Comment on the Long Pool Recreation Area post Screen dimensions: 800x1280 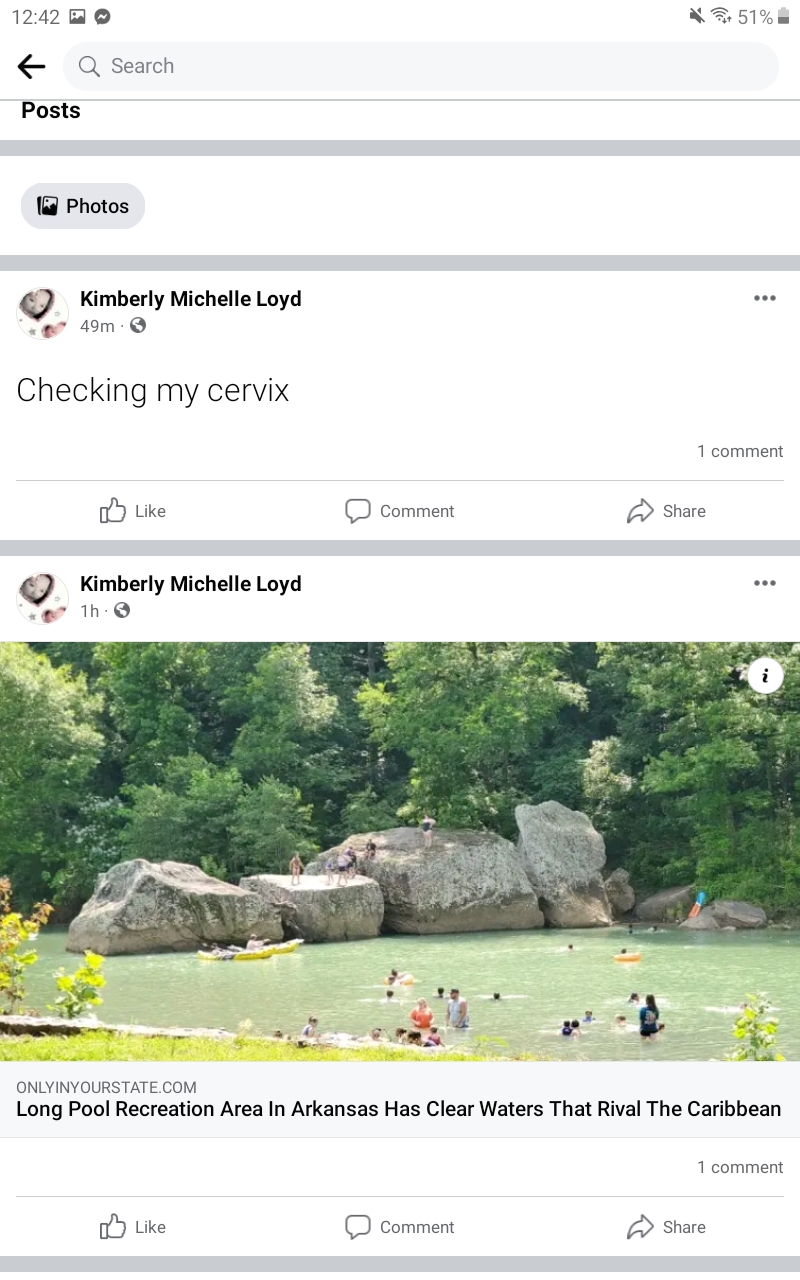click(400, 1227)
